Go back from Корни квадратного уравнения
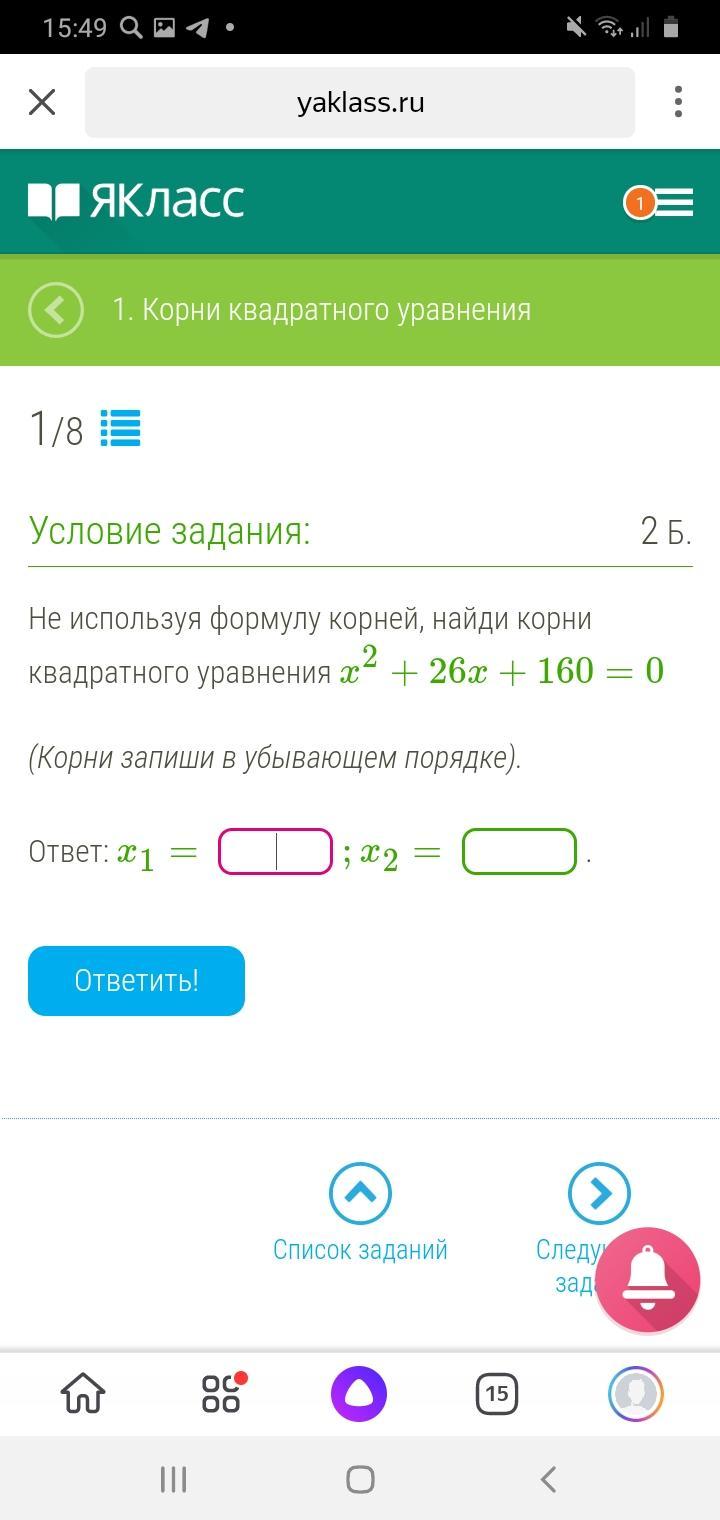 pyautogui.click(x=56, y=310)
